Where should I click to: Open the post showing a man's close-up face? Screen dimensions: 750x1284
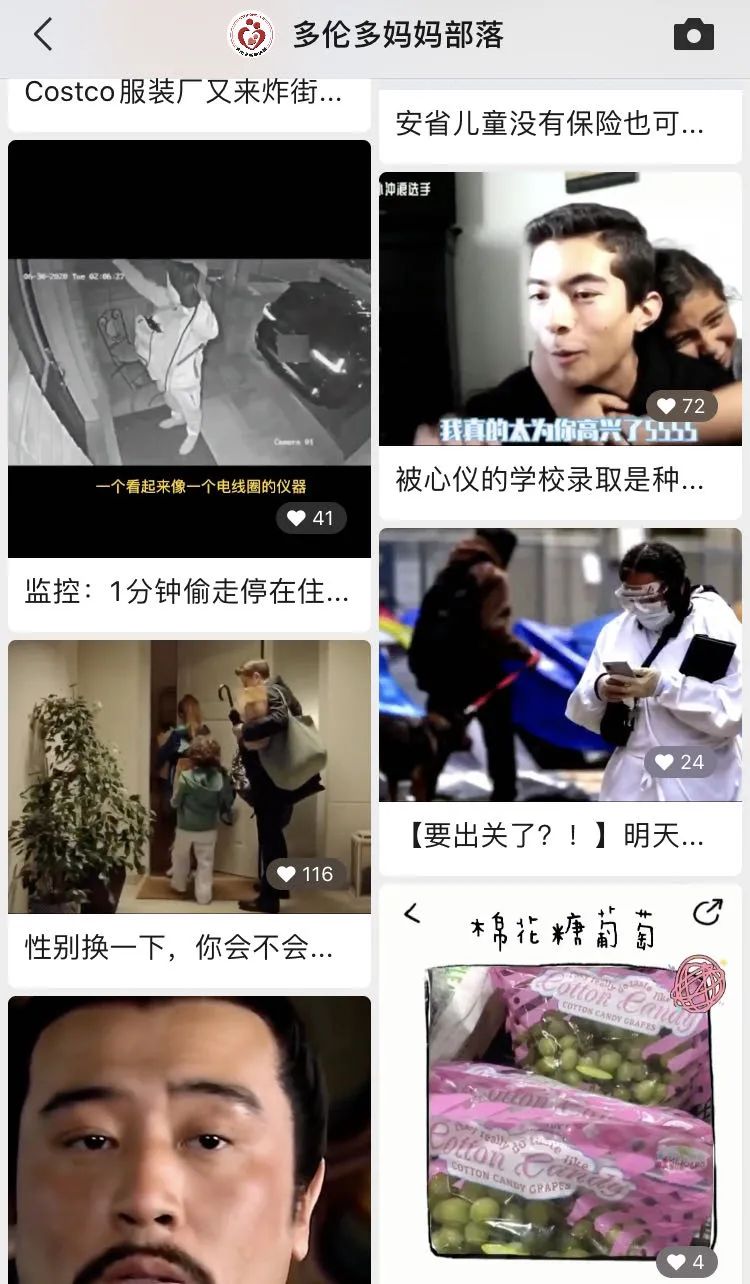(x=188, y=1140)
